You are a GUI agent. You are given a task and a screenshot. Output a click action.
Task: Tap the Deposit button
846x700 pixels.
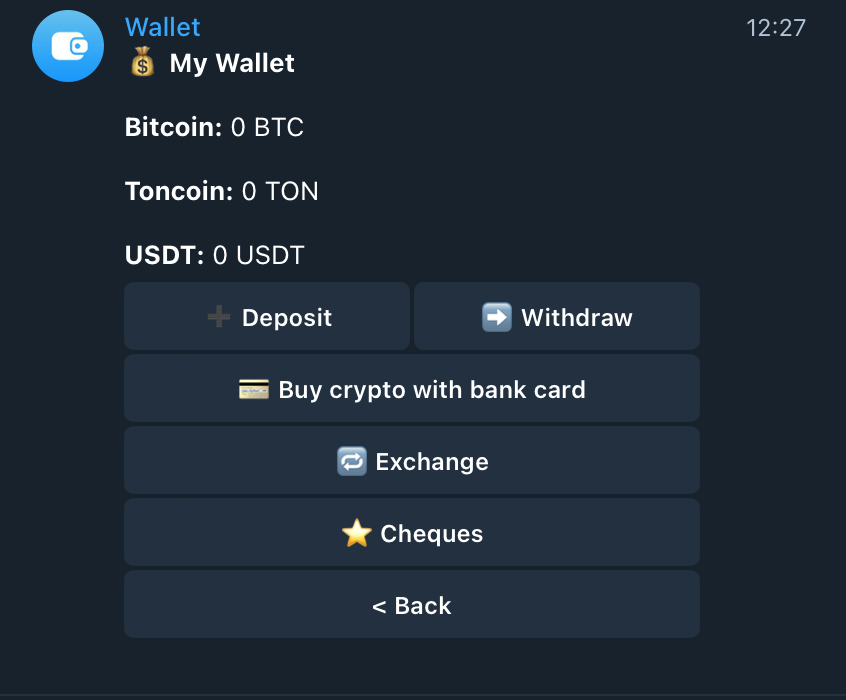click(x=267, y=317)
